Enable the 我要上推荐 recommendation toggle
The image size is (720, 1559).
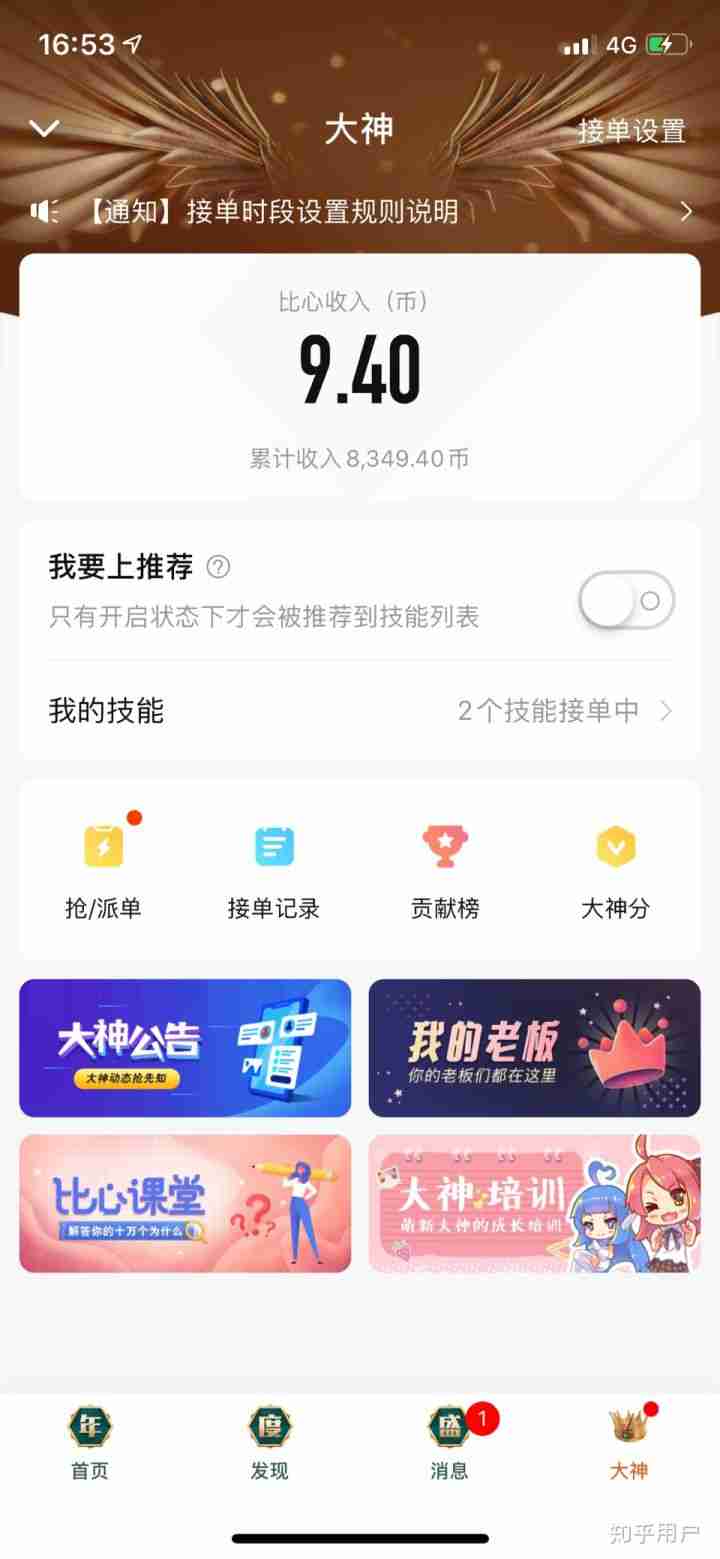[x=626, y=600]
